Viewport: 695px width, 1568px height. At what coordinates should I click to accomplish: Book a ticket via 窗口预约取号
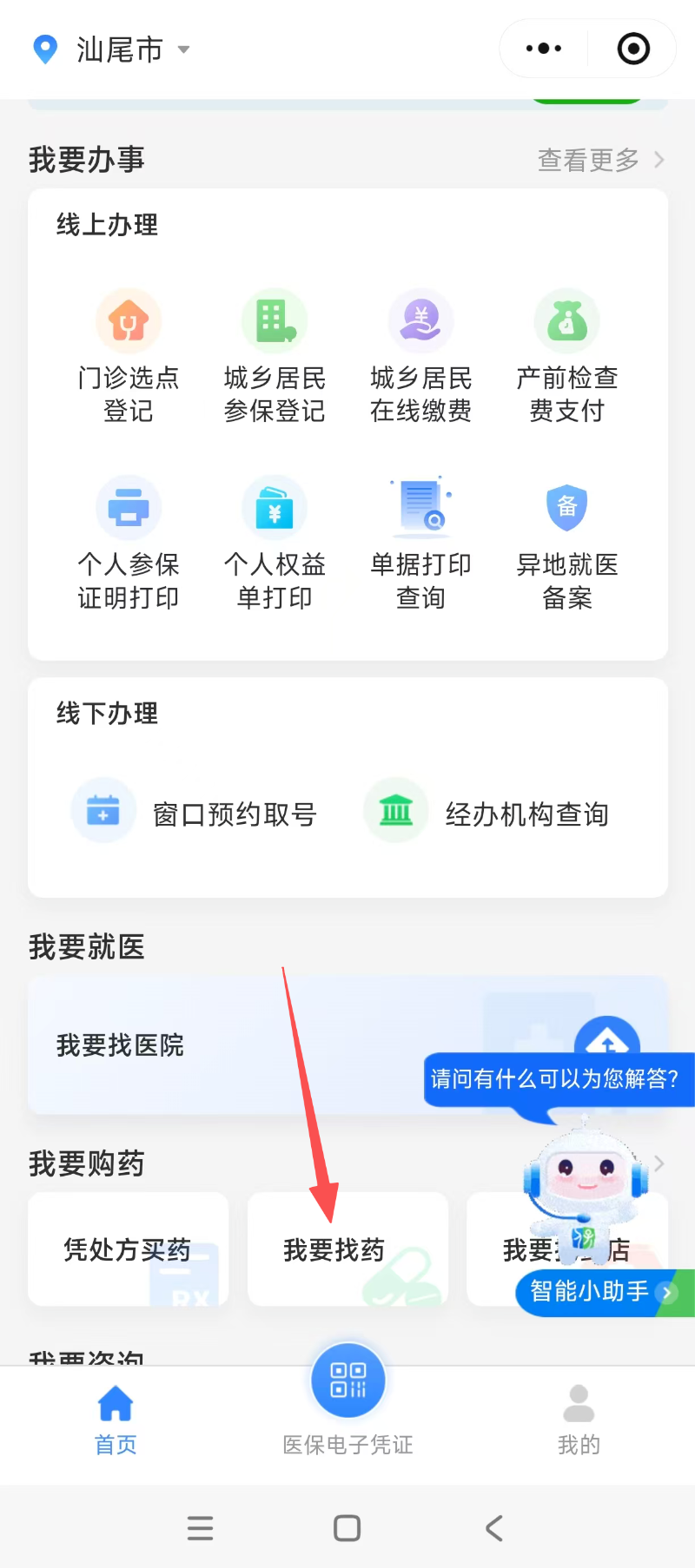point(195,814)
